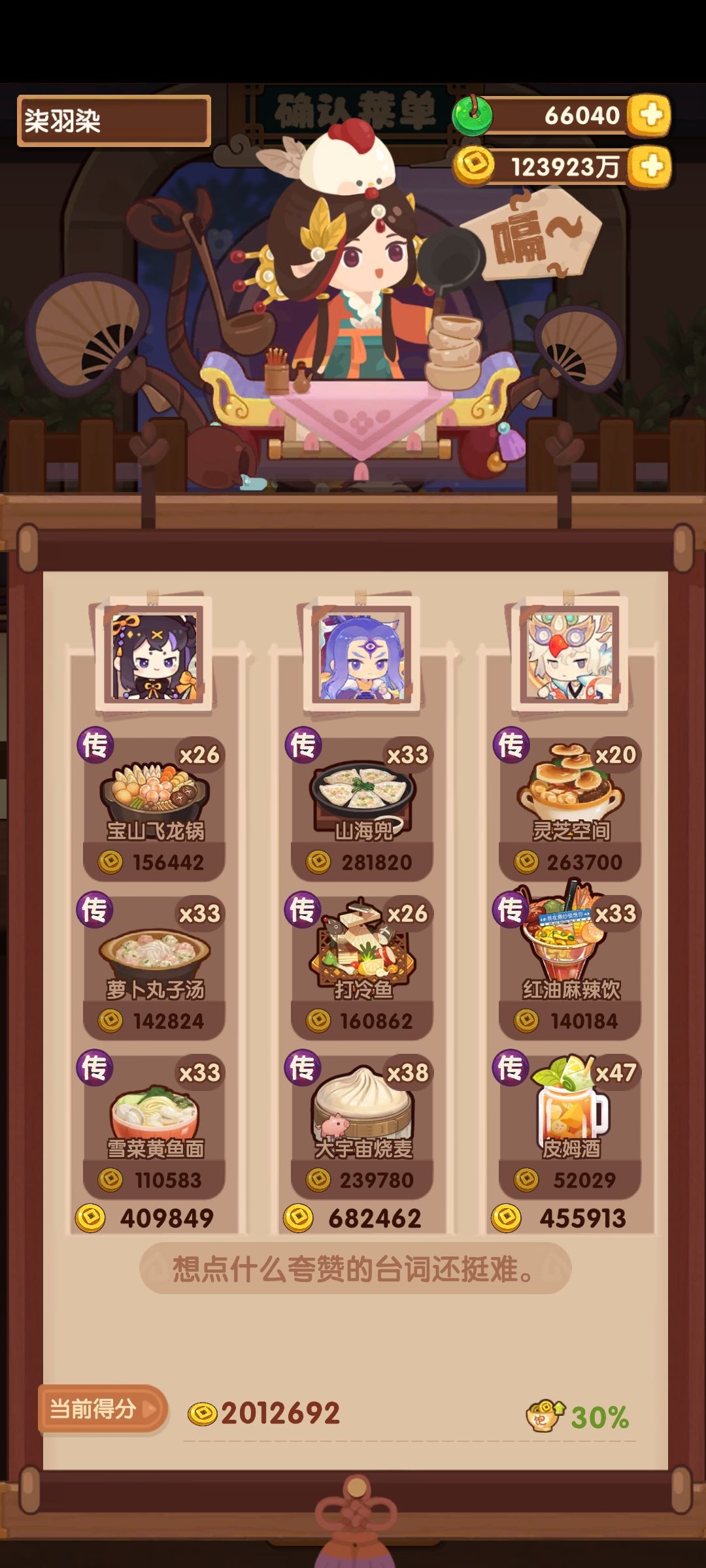The height and width of the screenshot is (1568, 706).
Task: View the chef portrait above 山海兜
Action: [362, 655]
